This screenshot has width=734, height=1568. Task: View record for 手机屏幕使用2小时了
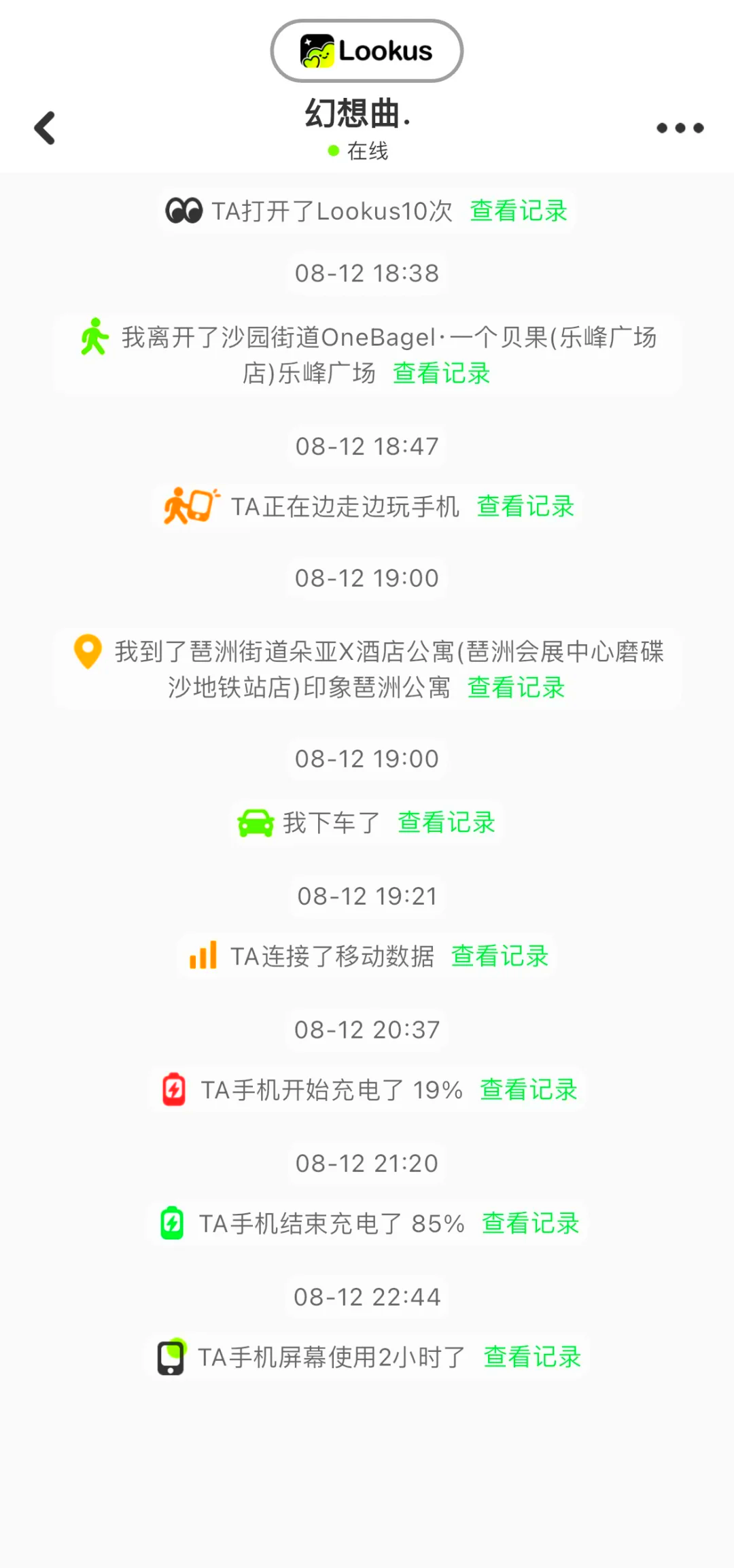point(532,1357)
